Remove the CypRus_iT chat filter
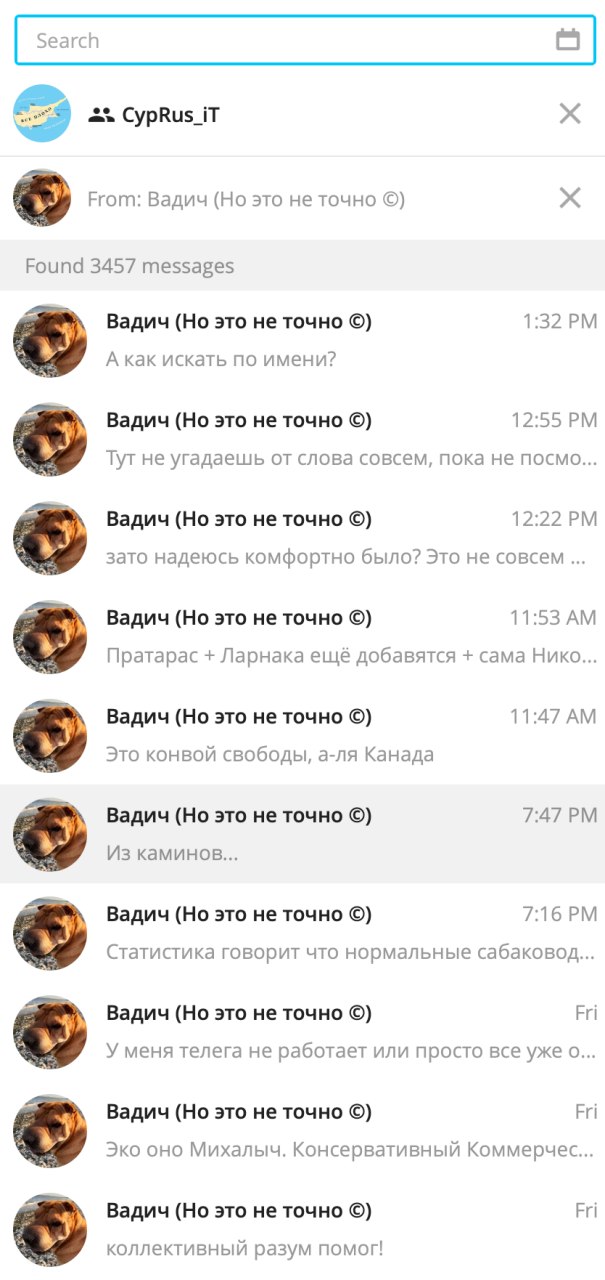This screenshot has height=1280, width=605. [569, 114]
